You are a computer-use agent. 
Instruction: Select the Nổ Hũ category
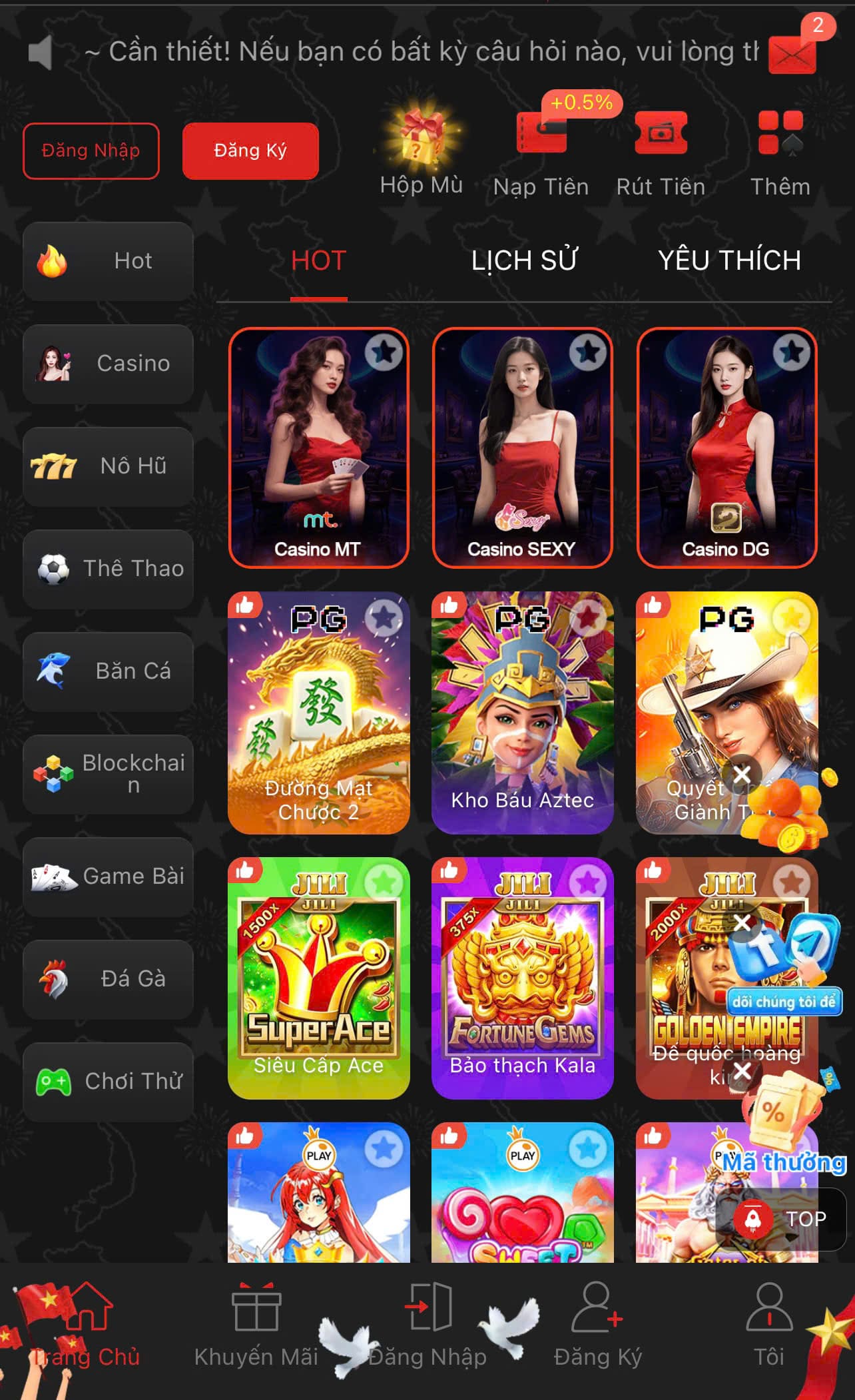tap(108, 466)
